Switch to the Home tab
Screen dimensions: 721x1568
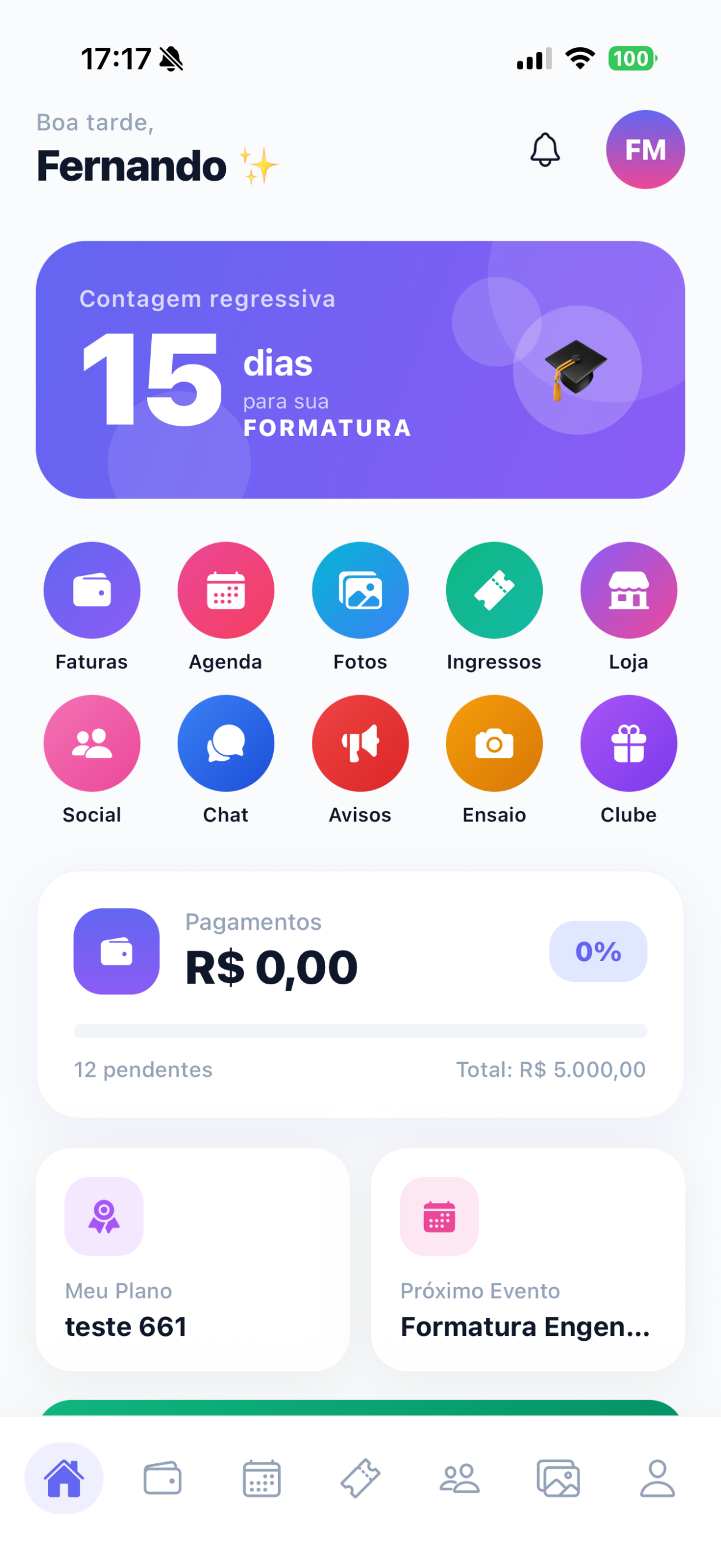pyautogui.click(x=64, y=1480)
